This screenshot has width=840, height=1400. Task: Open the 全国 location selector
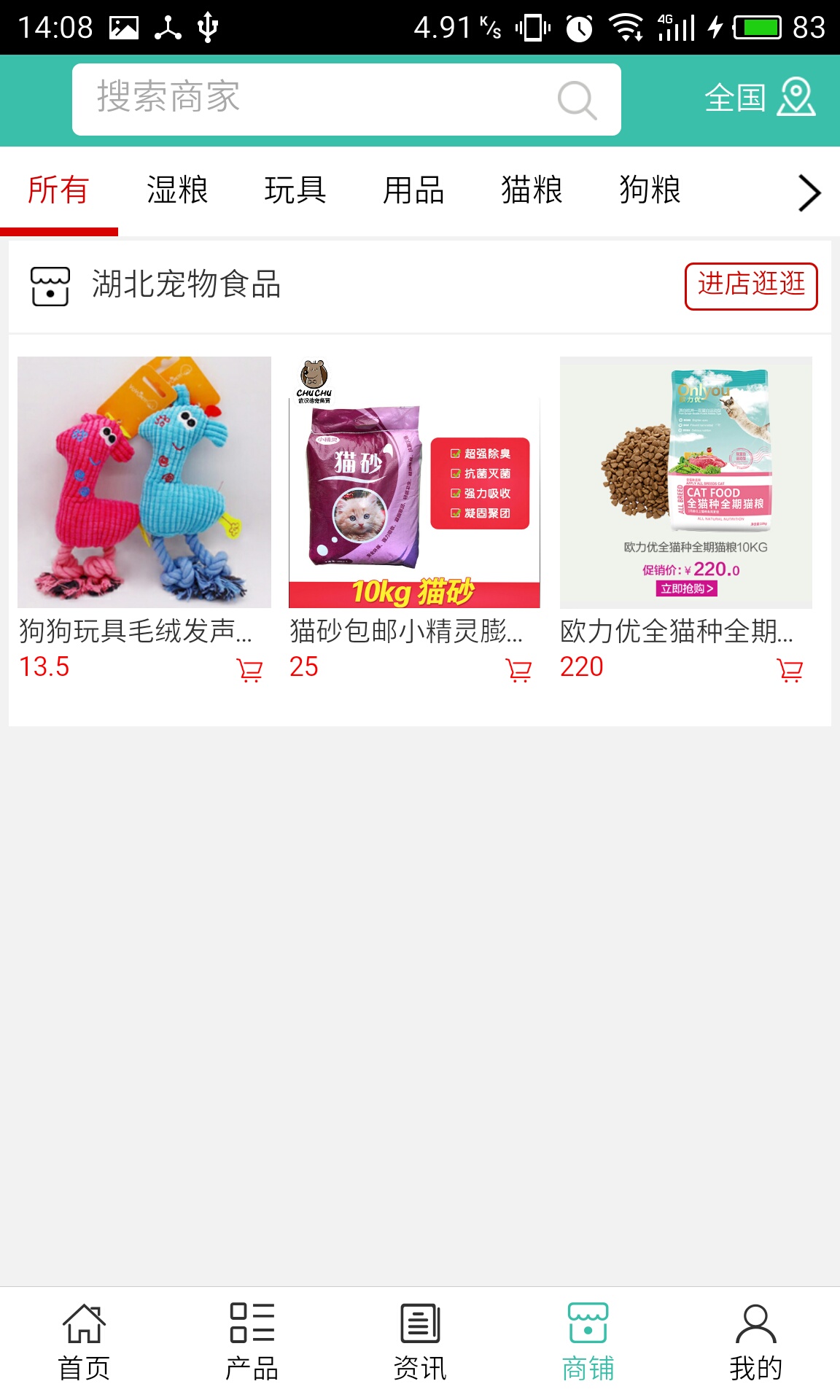(x=759, y=98)
